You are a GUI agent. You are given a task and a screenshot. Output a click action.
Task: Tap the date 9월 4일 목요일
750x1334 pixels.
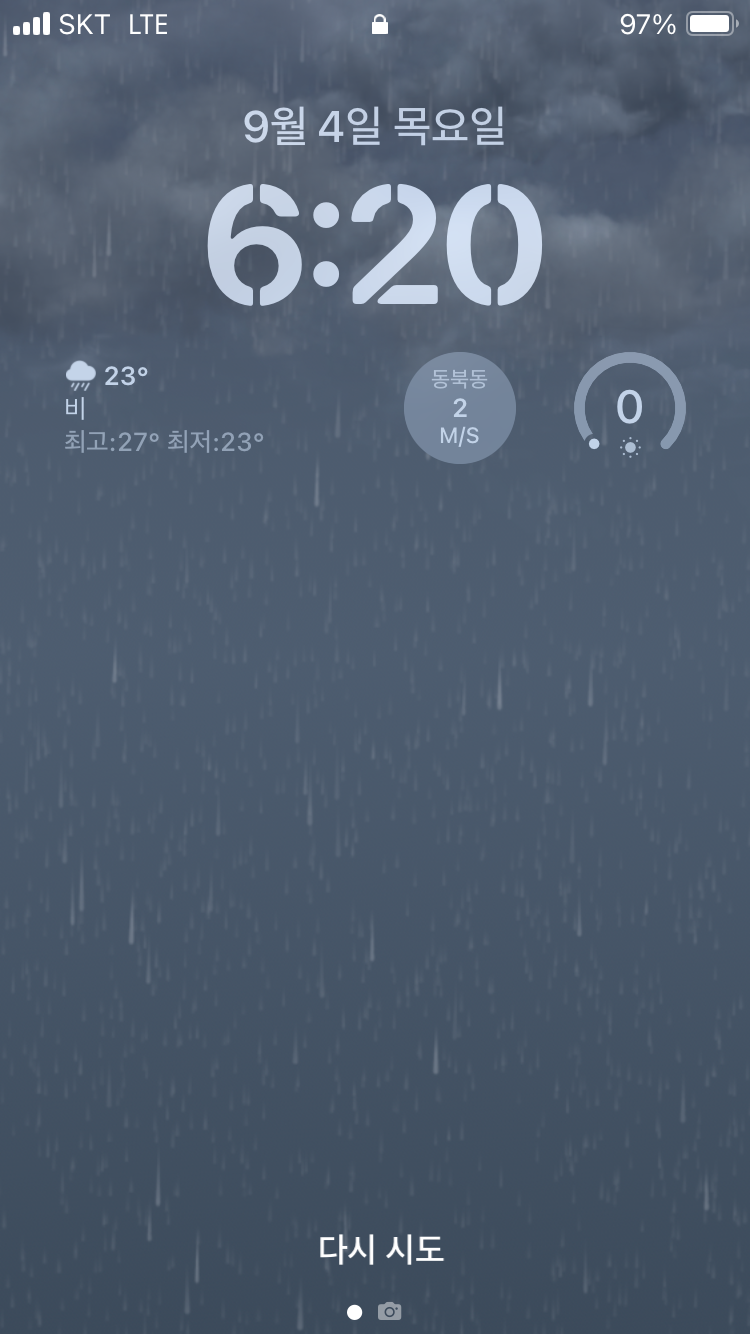374,126
